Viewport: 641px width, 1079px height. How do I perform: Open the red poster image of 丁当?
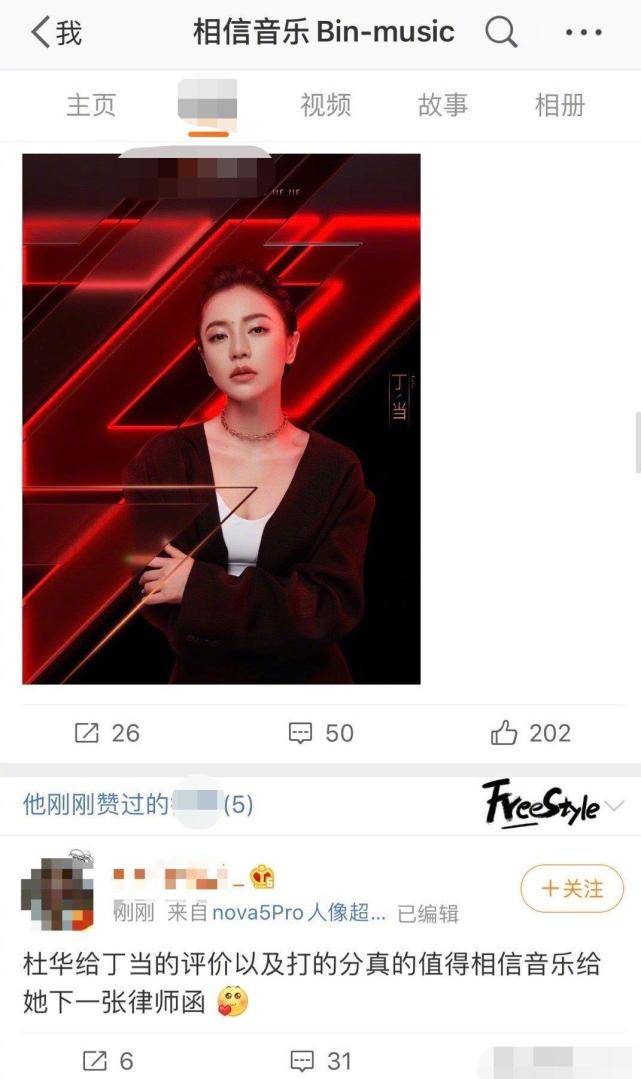(221, 418)
